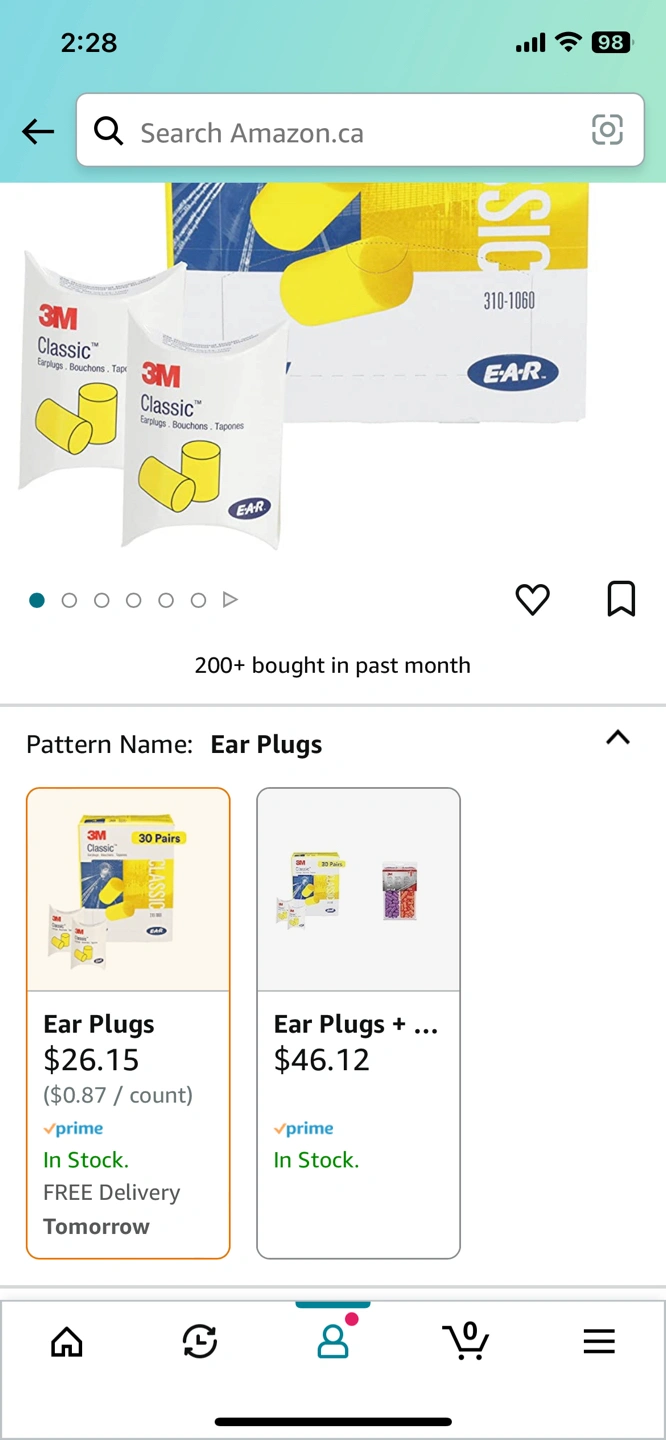Viewport: 666px width, 1440px height.
Task: Add product to wish list with heart icon
Action: [532, 599]
